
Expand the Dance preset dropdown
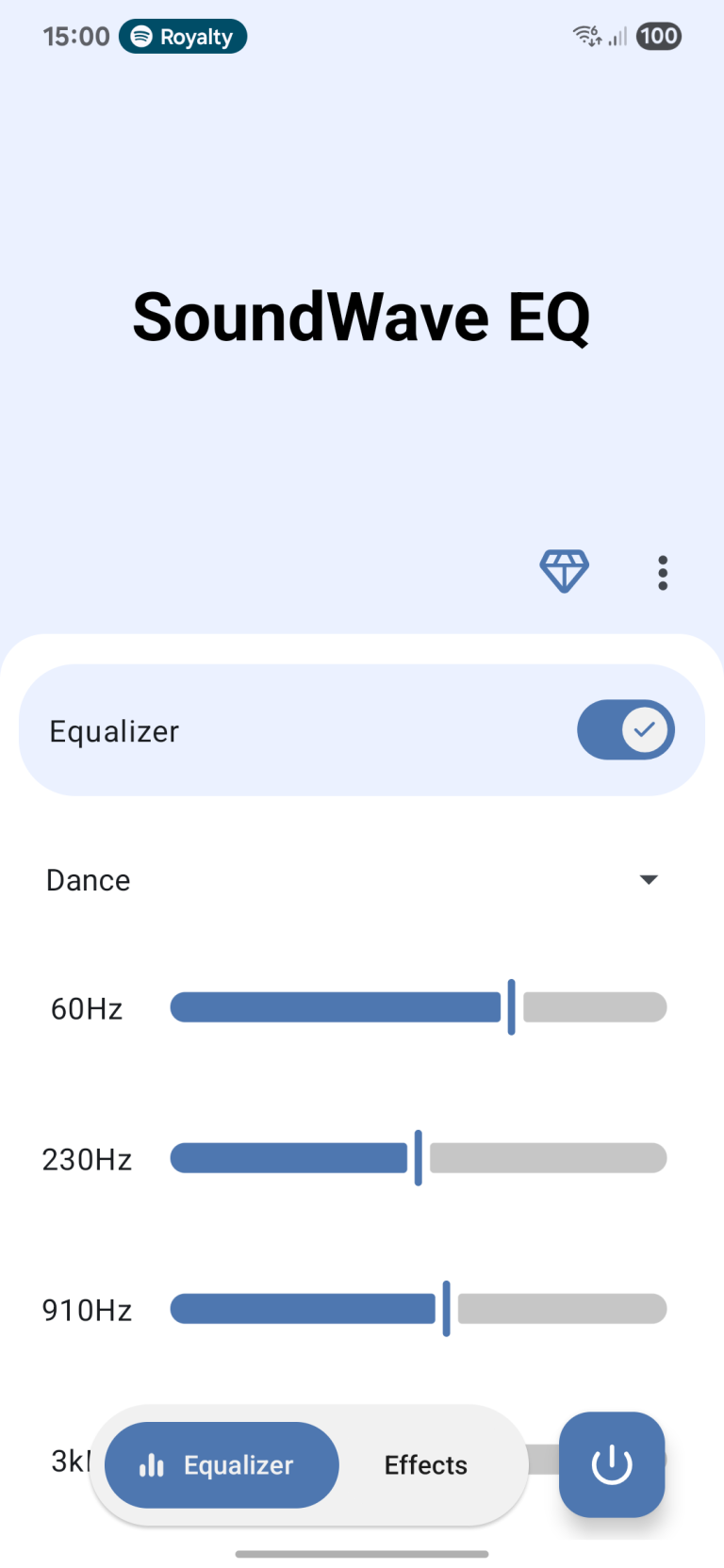[x=648, y=880]
